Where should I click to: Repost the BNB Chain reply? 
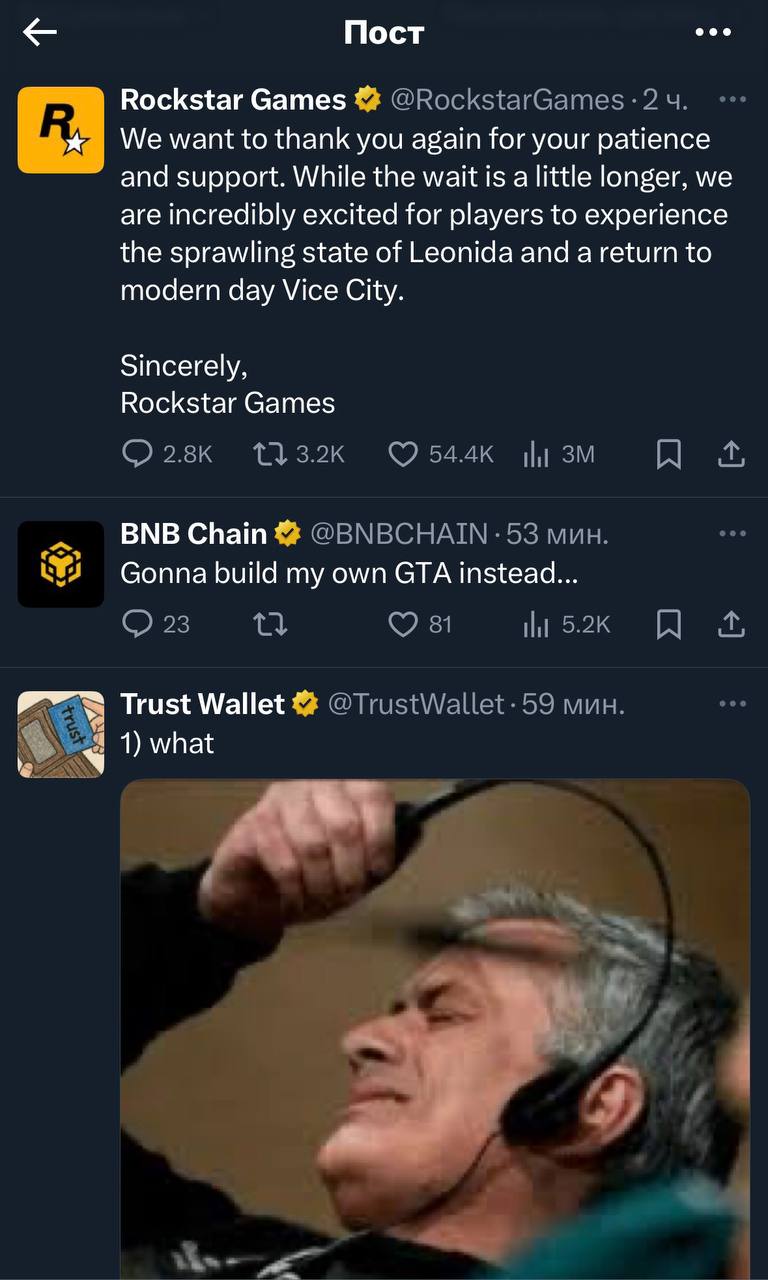pyautogui.click(x=270, y=625)
